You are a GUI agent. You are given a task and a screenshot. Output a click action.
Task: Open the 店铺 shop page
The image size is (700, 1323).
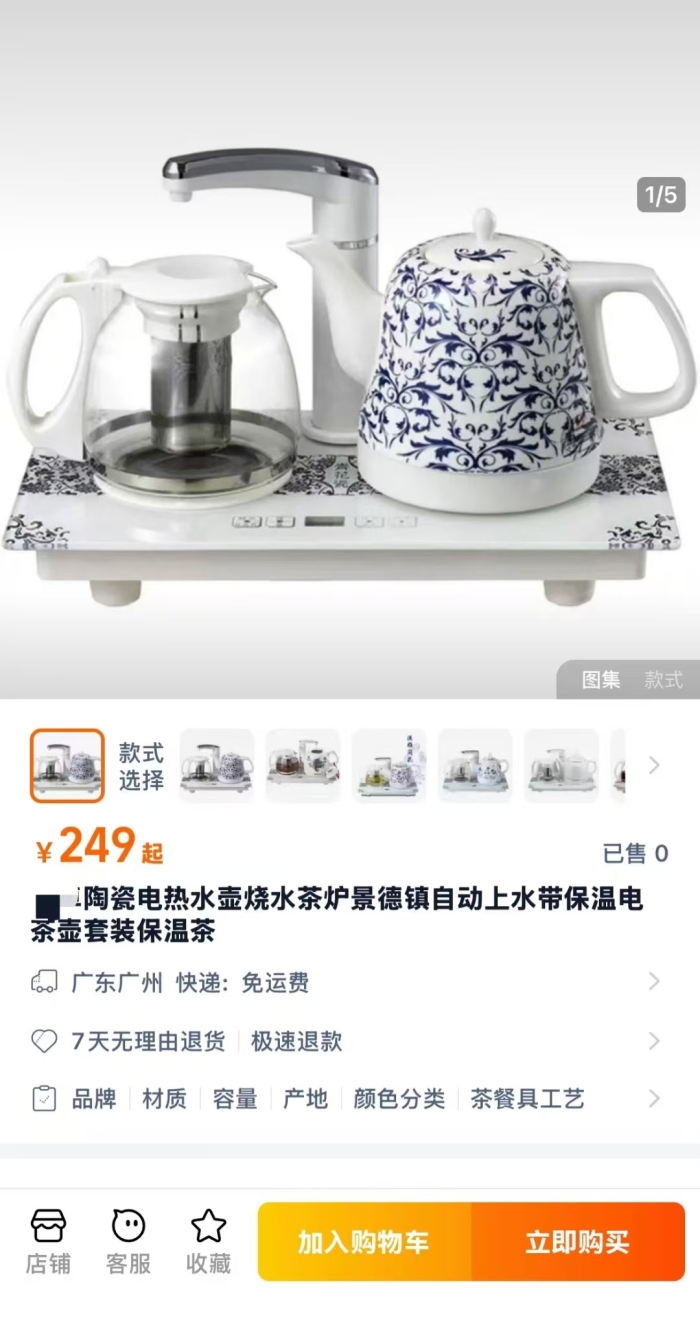point(48,1241)
